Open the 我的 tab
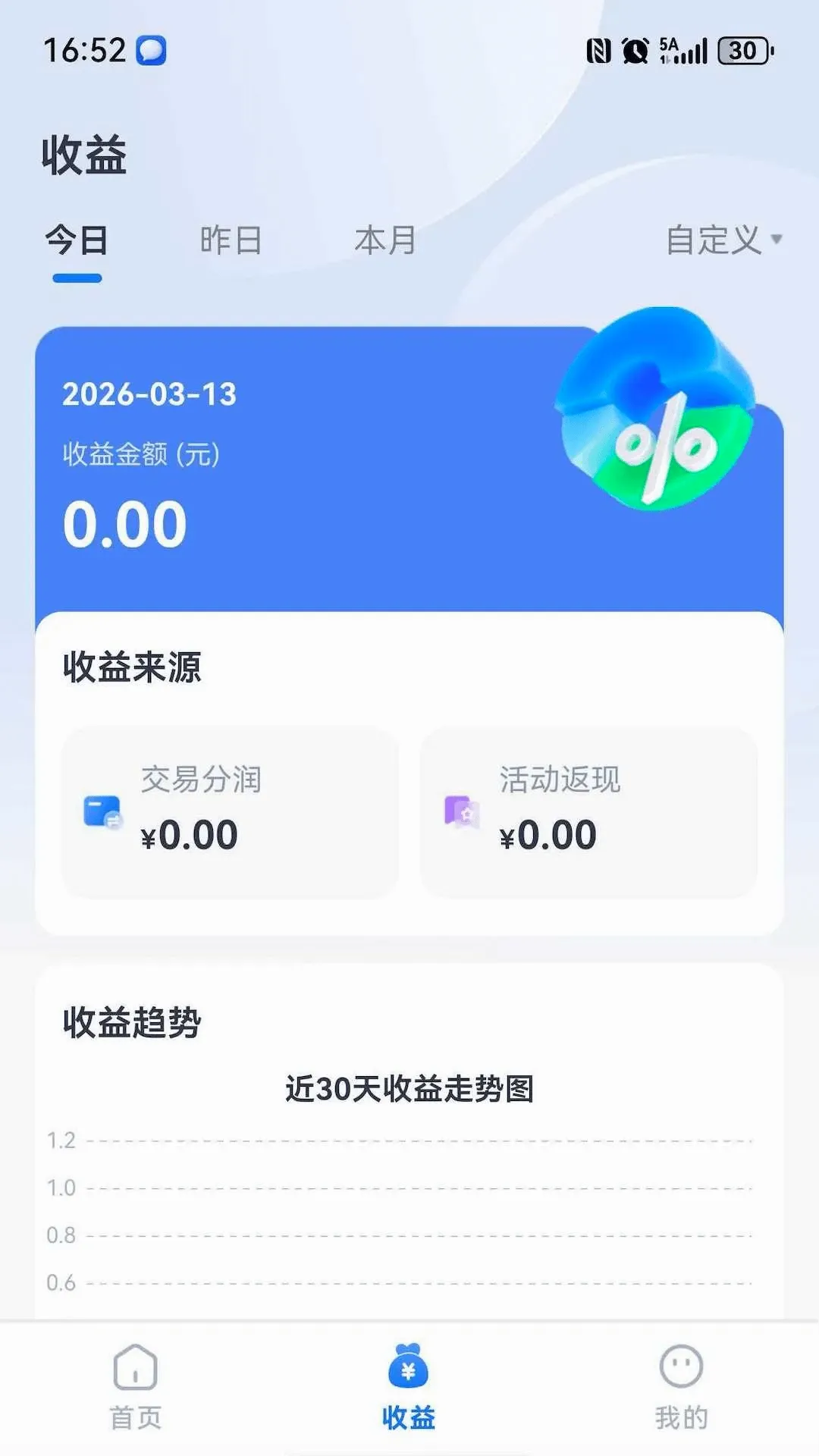Image resolution: width=819 pixels, height=1456 pixels. pyautogui.click(x=681, y=1388)
